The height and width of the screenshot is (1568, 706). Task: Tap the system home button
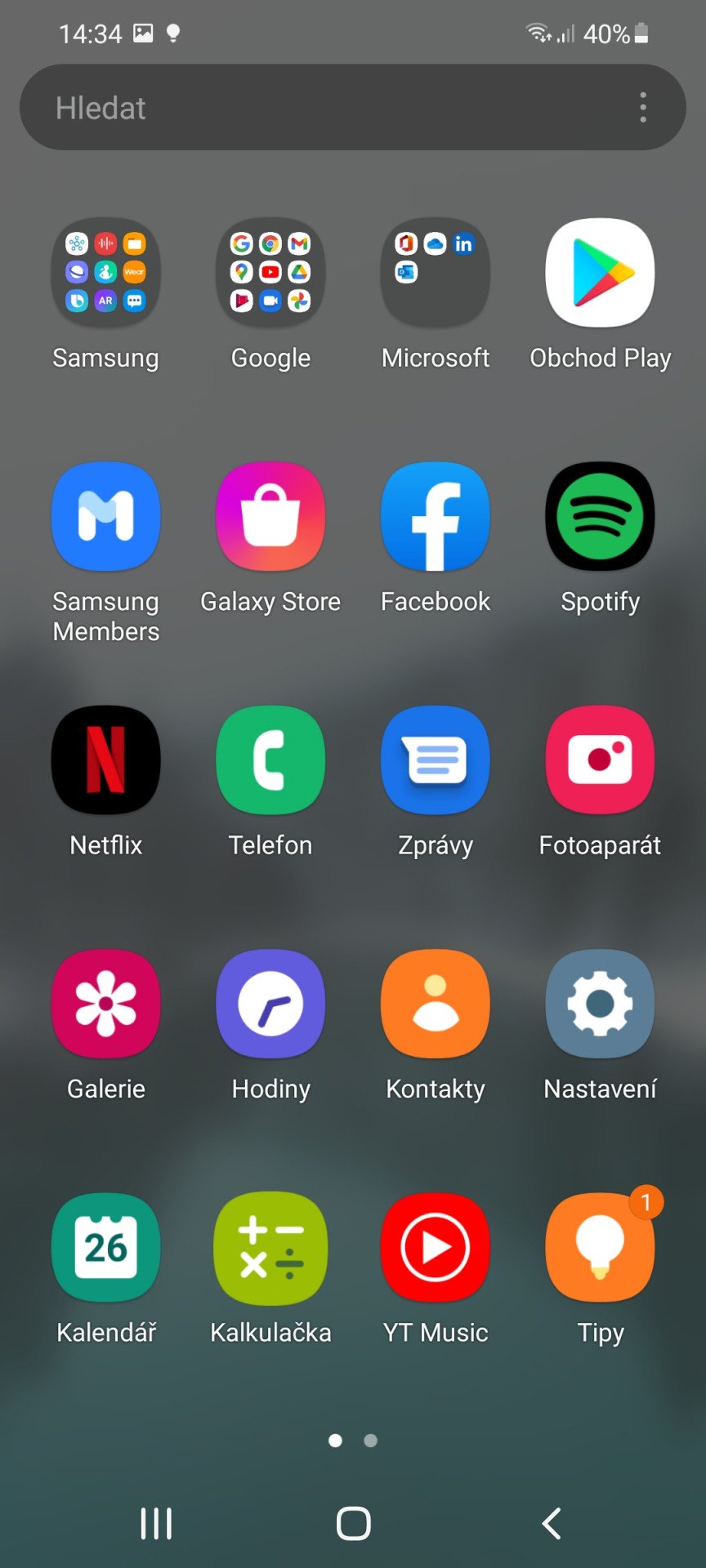353,1523
